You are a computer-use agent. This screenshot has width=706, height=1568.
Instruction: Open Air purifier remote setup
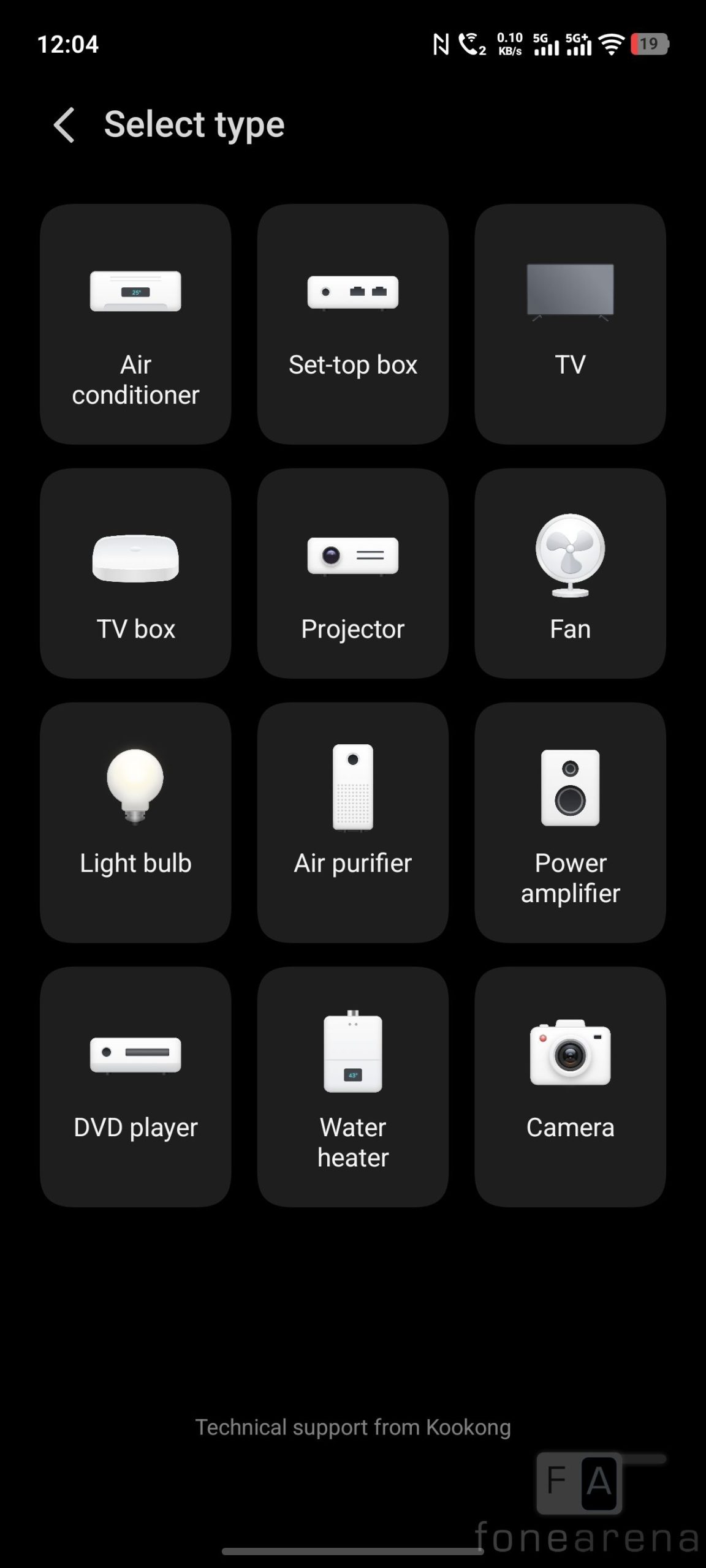tap(352, 822)
